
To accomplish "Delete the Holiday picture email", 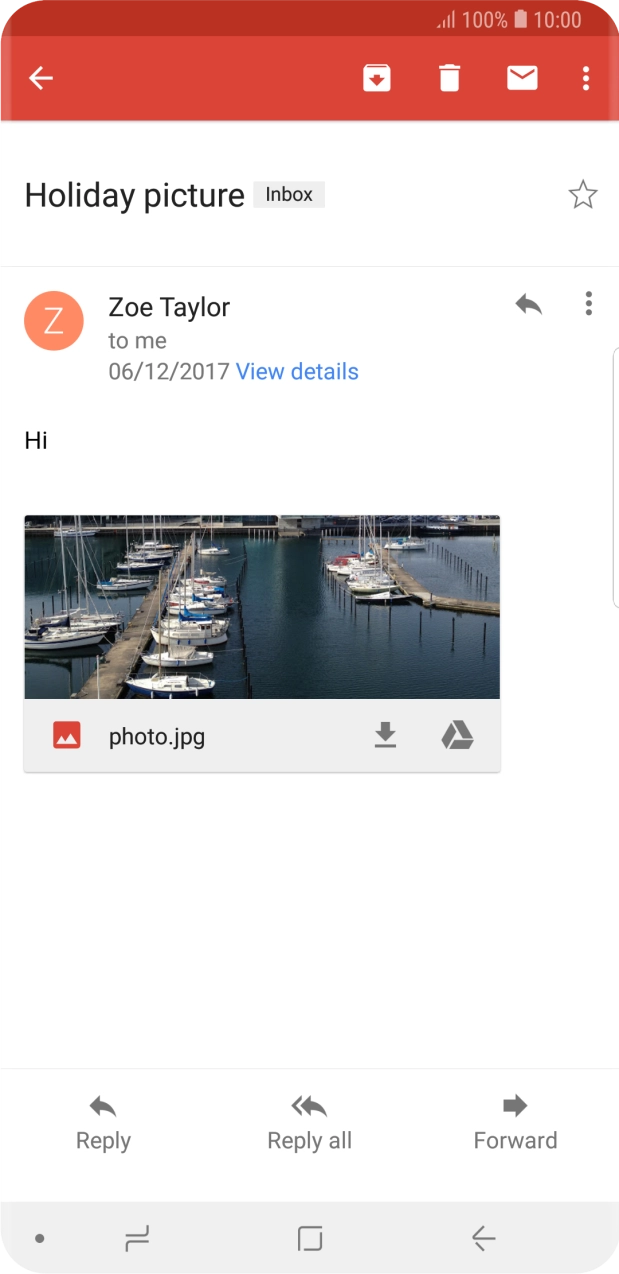I will point(450,78).
